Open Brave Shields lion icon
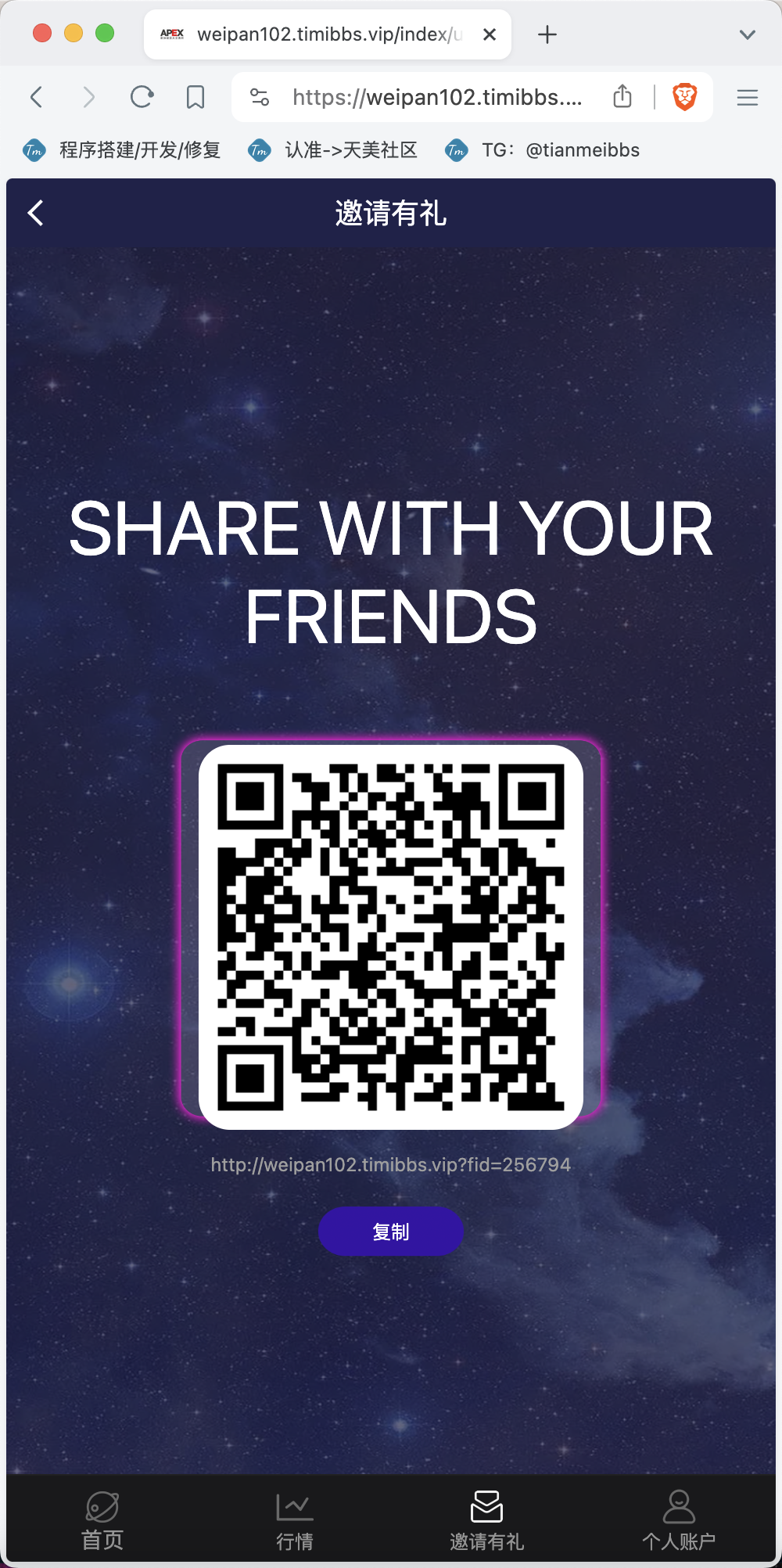The height and width of the screenshot is (1568, 782). pyautogui.click(x=685, y=97)
